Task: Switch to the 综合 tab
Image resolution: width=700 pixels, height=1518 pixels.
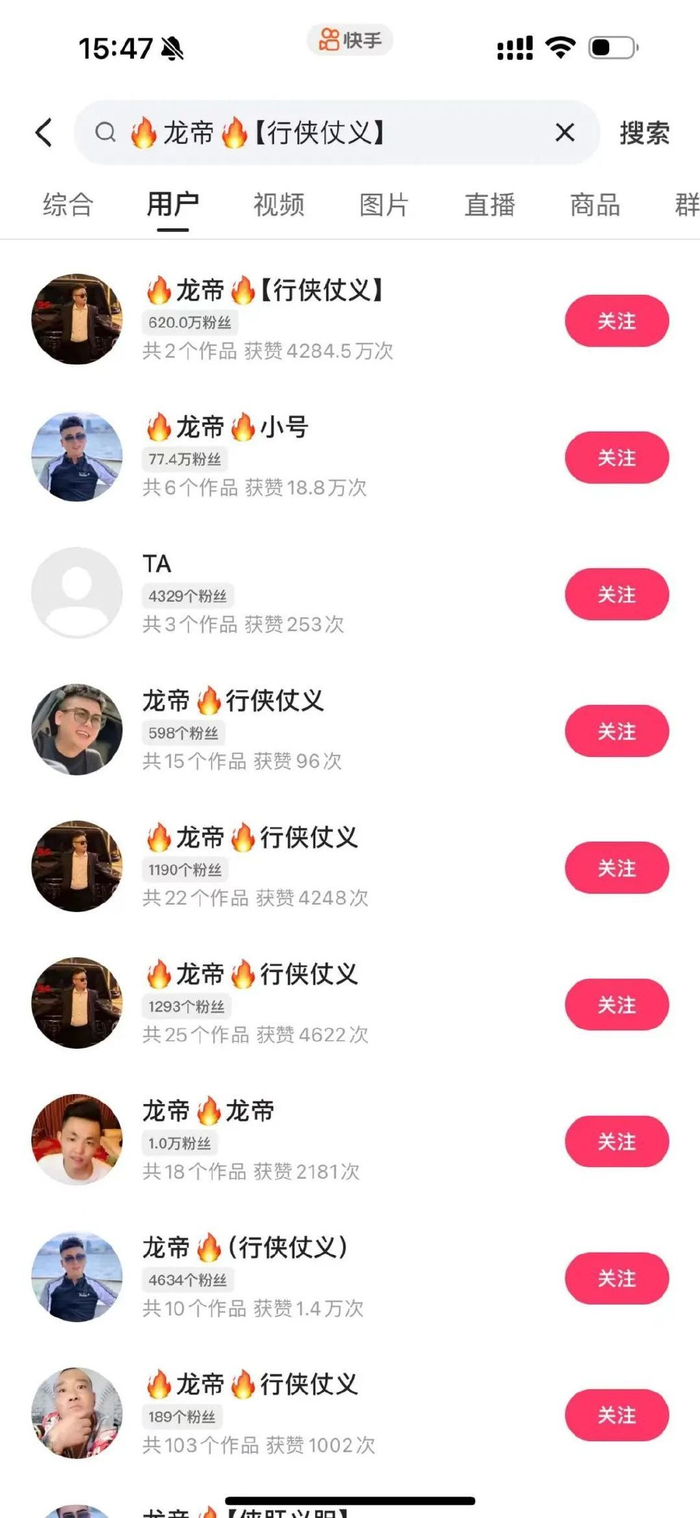Action: pos(68,205)
